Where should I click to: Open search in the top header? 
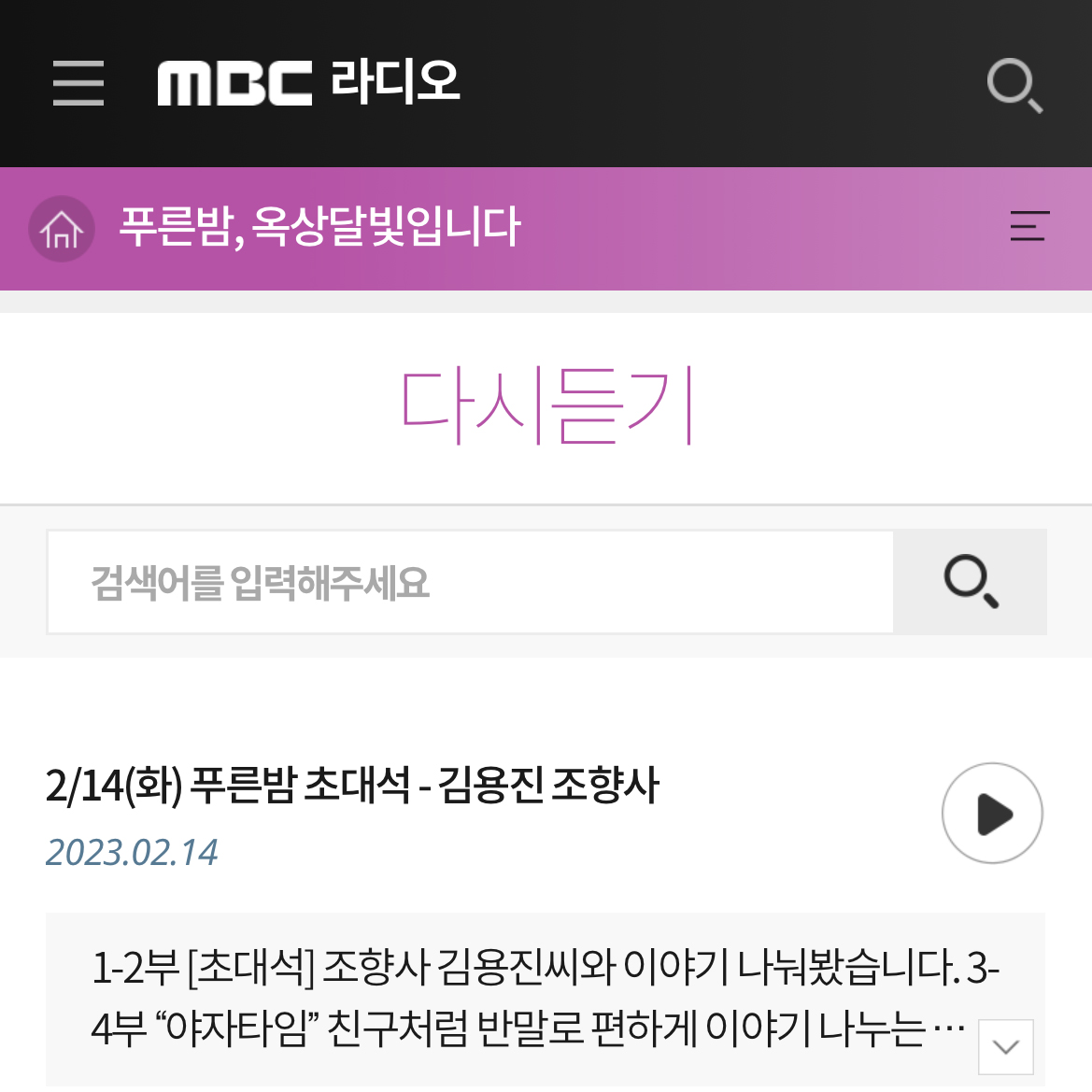coord(1014,85)
